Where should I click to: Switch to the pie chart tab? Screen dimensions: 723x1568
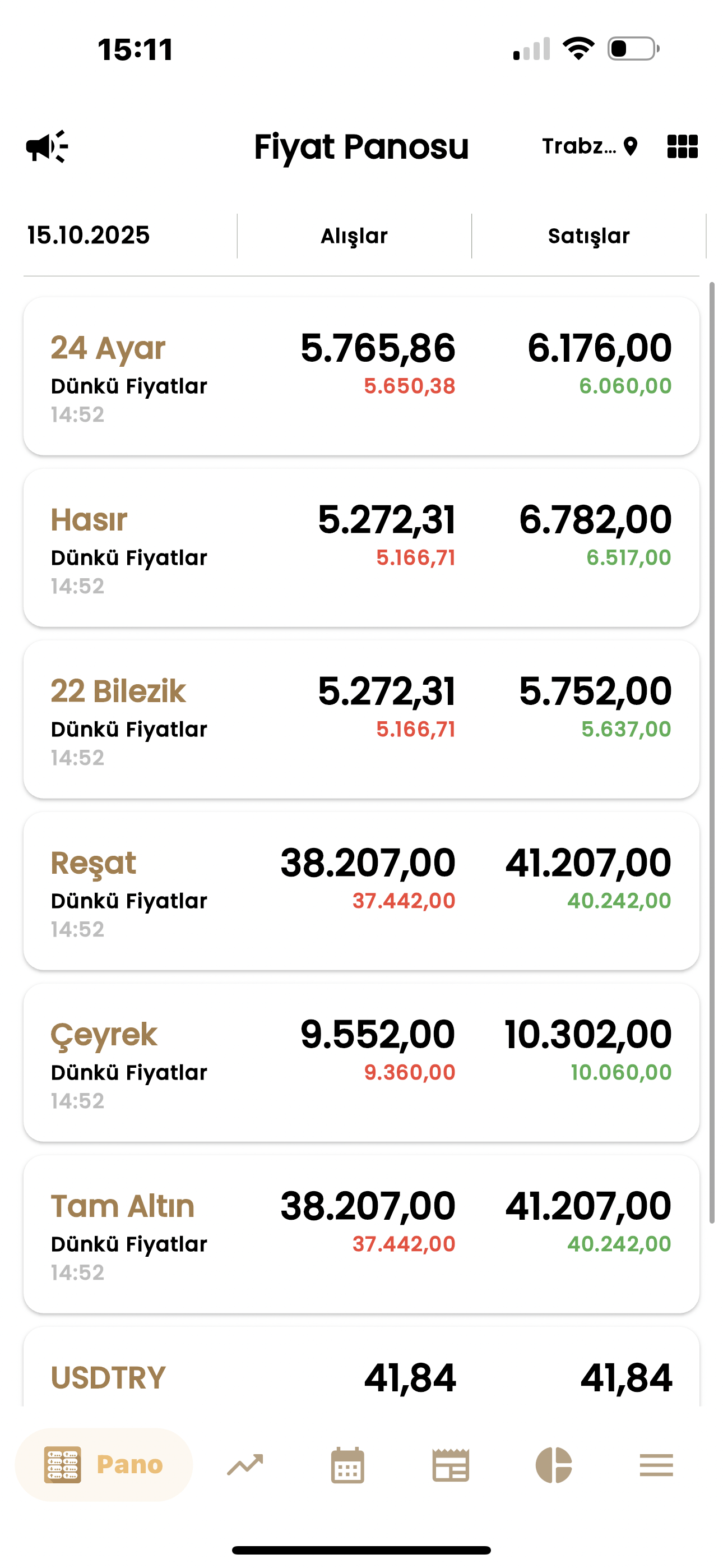[x=553, y=1464]
